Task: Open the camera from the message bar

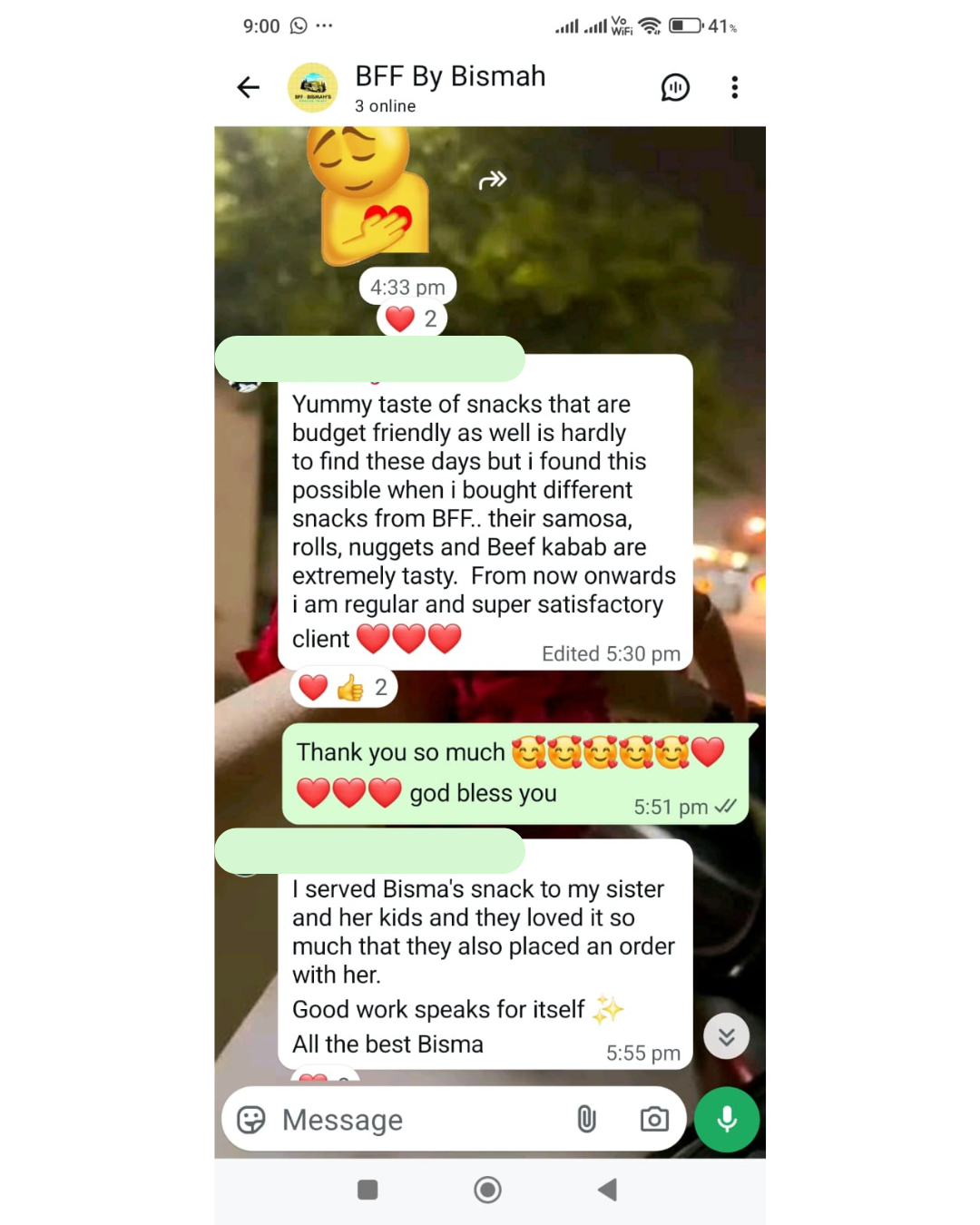Action: coord(653,1120)
